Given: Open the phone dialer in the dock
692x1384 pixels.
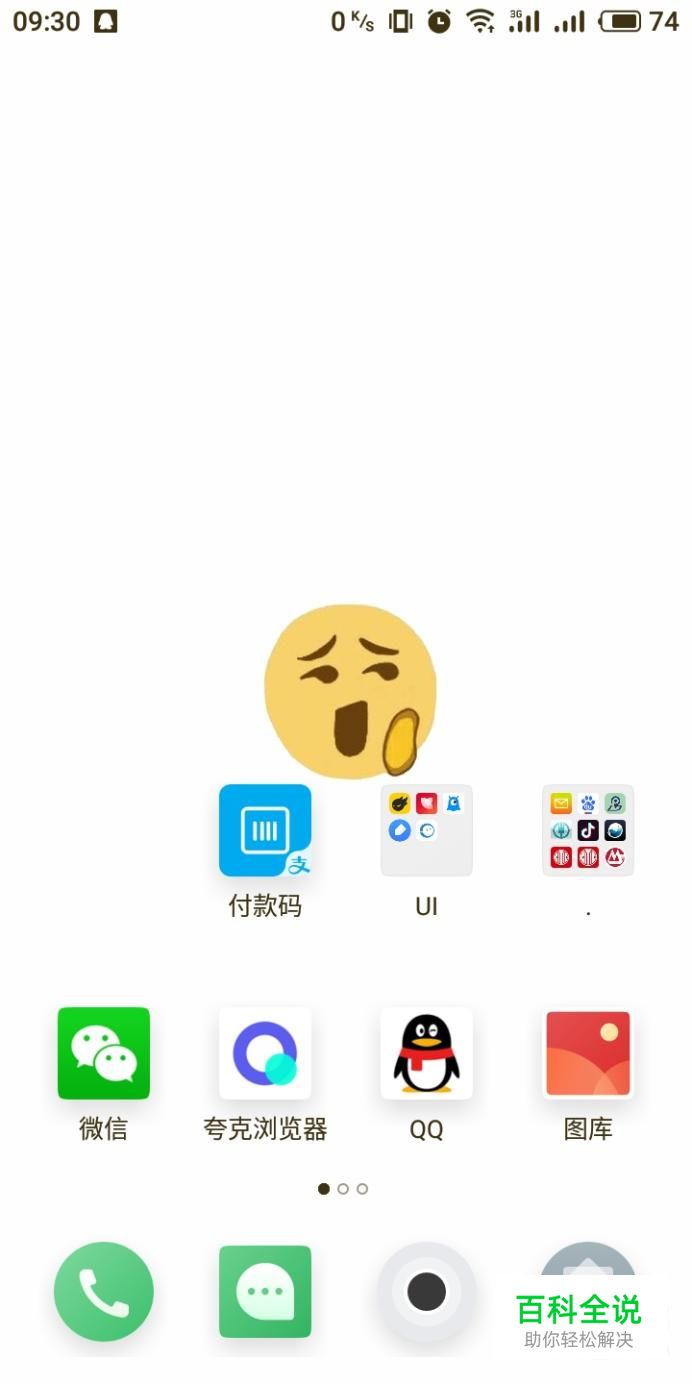Looking at the screenshot, I should point(104,1291).
